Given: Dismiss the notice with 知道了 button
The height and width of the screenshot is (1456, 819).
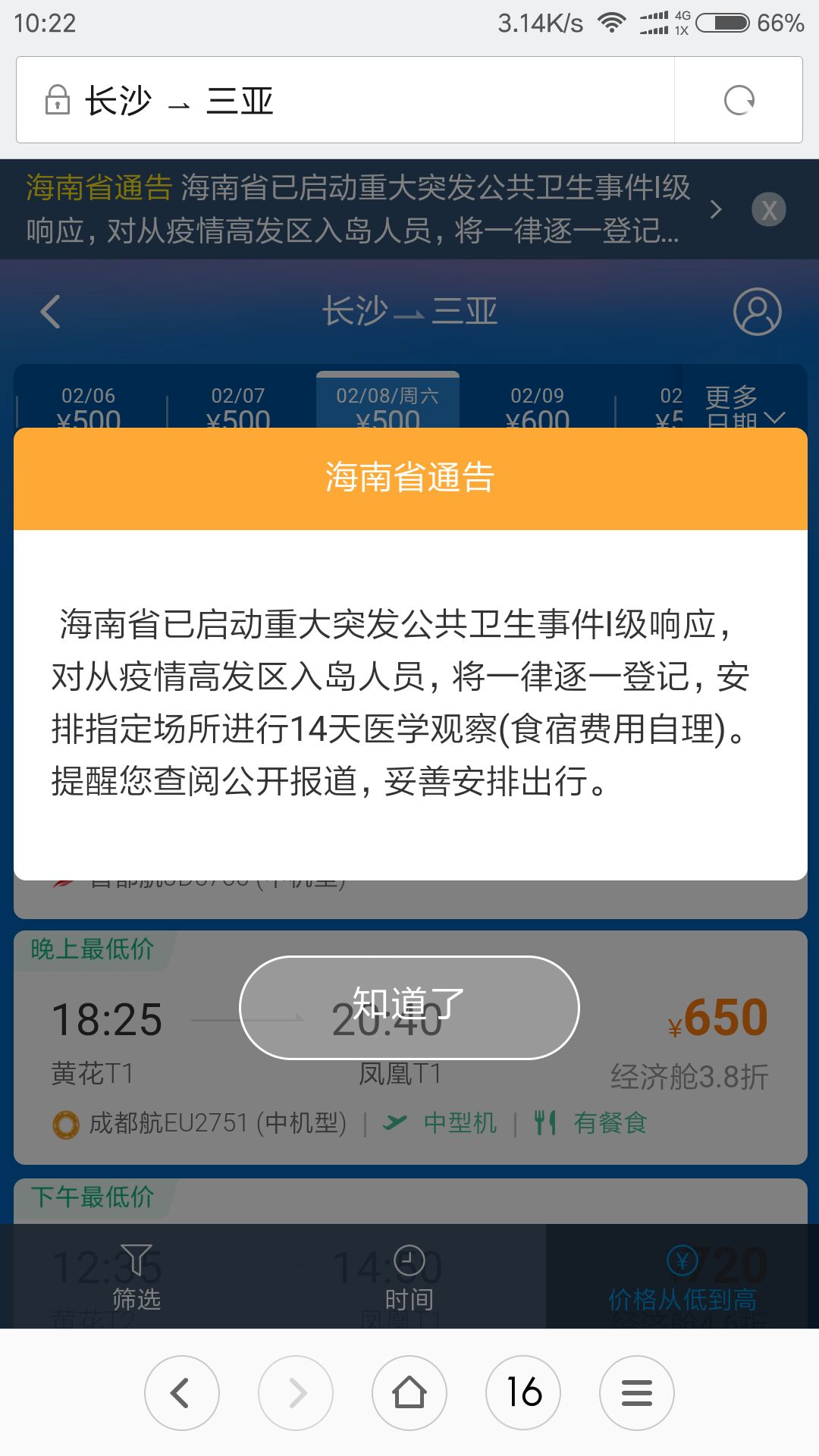Looking at the screenshot, I should pyautogui.click(x=409, y=1007).
